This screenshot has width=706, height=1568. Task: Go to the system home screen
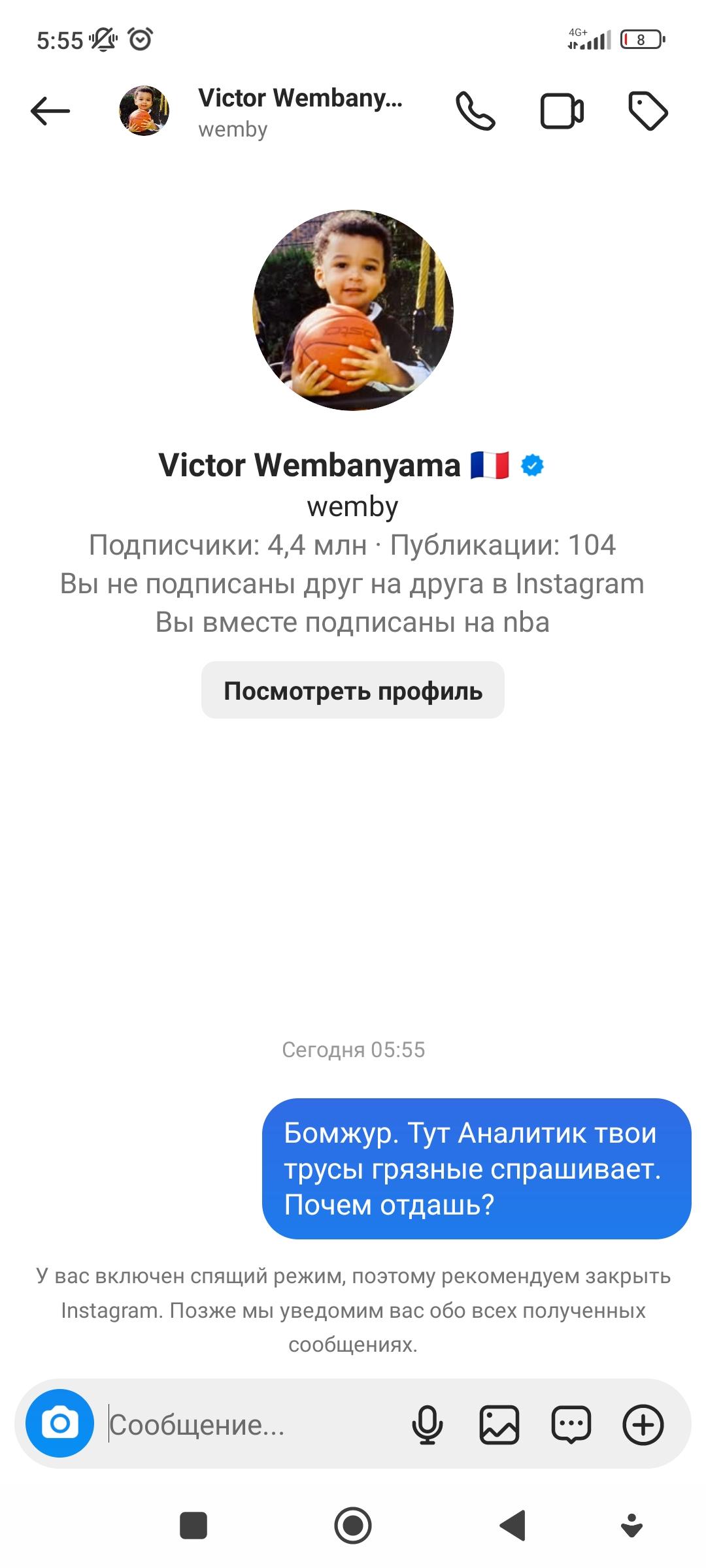pos(353,1526)
